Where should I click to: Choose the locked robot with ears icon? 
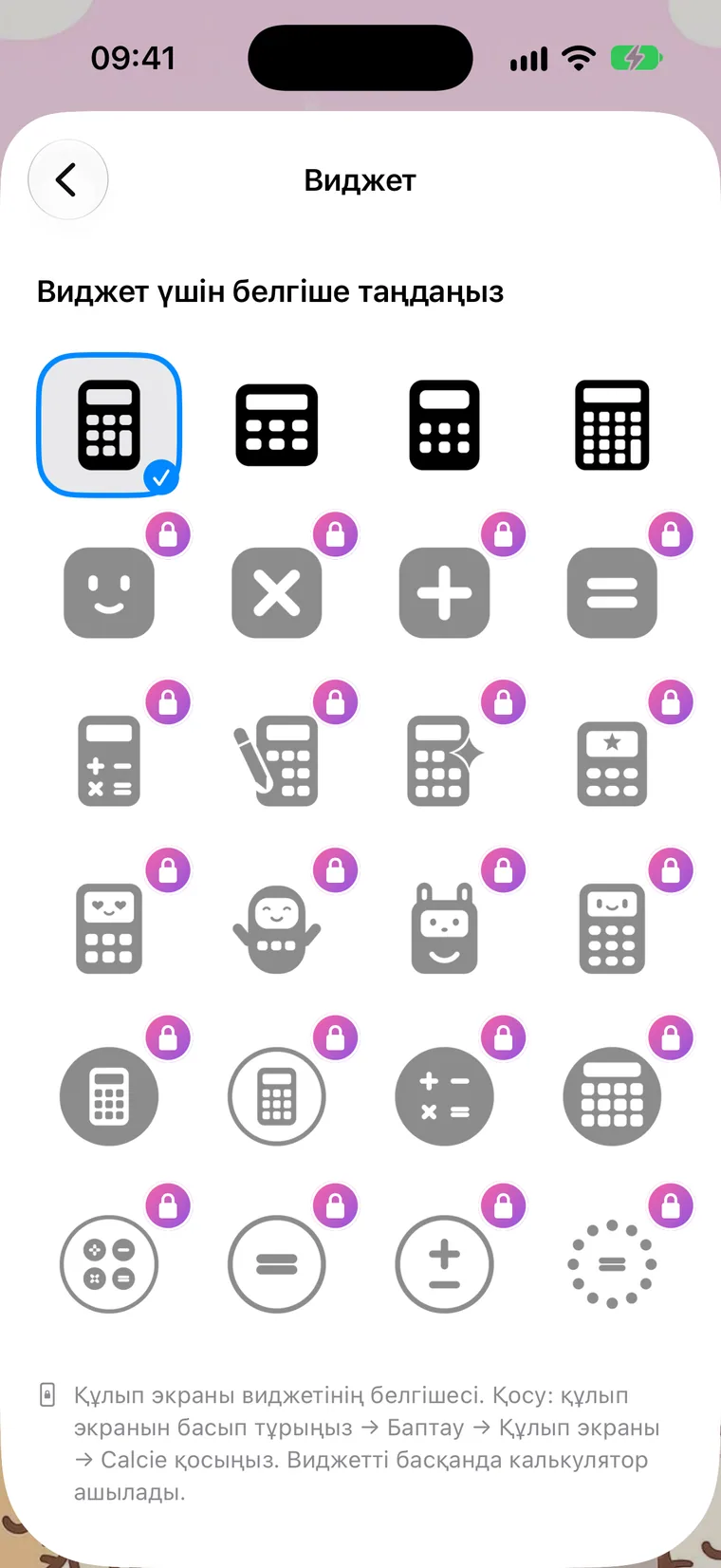pos(444,928)
